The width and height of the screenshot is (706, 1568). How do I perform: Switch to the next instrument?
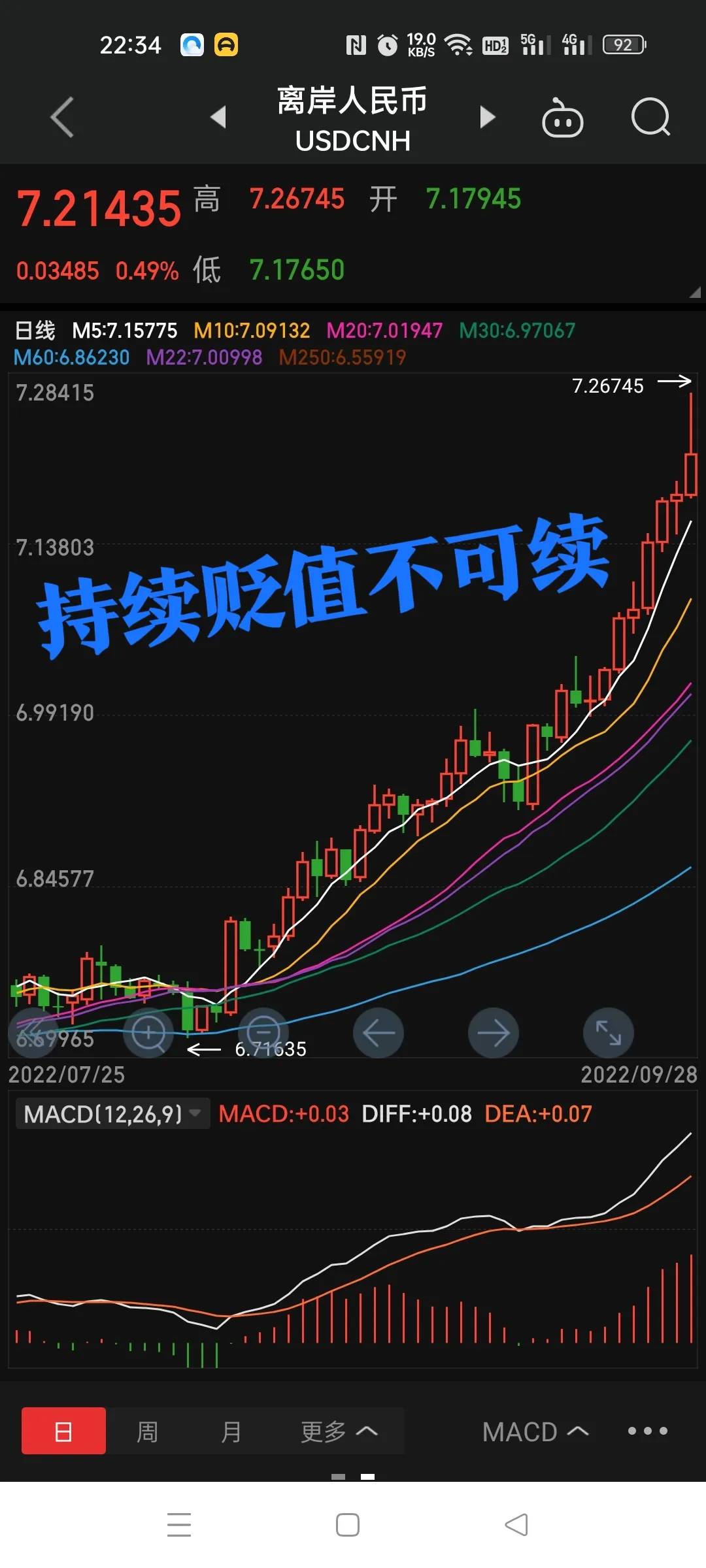point(487,118)
